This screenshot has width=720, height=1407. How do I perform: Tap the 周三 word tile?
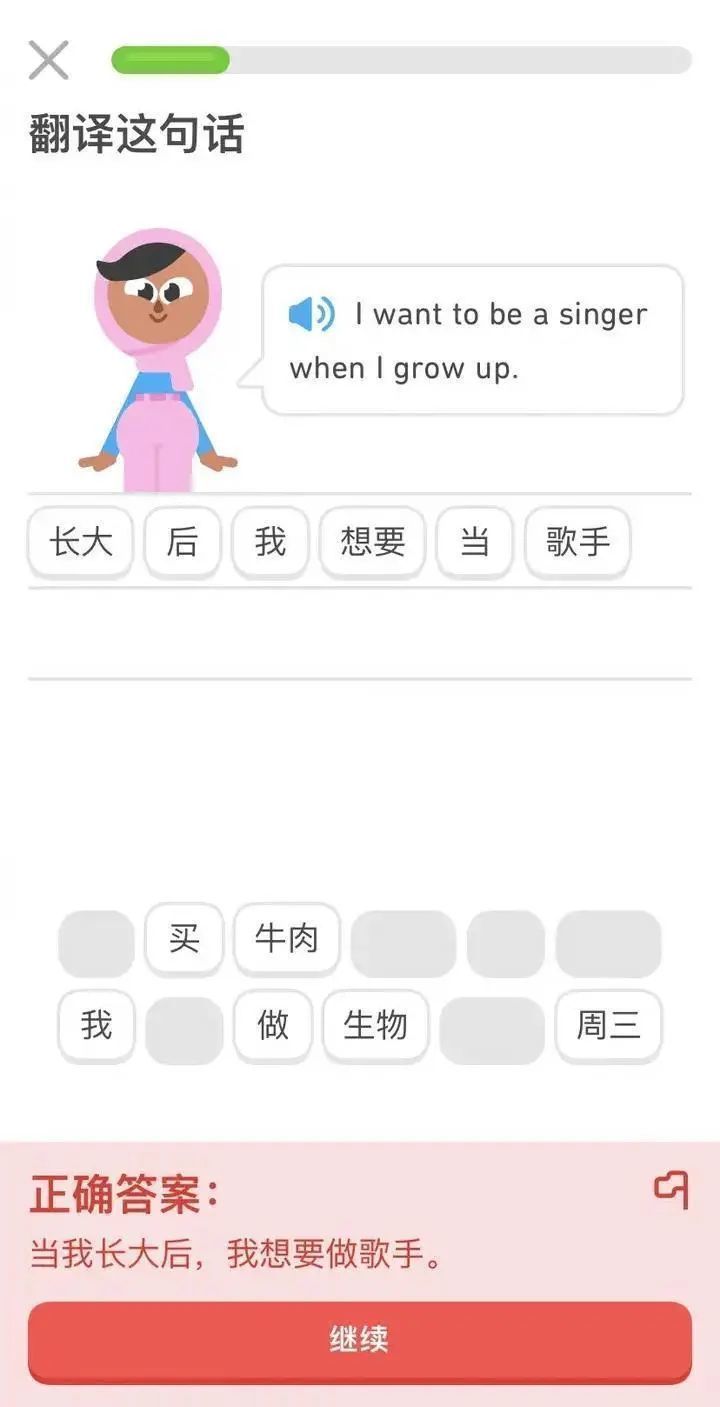tap(608, 1025)
